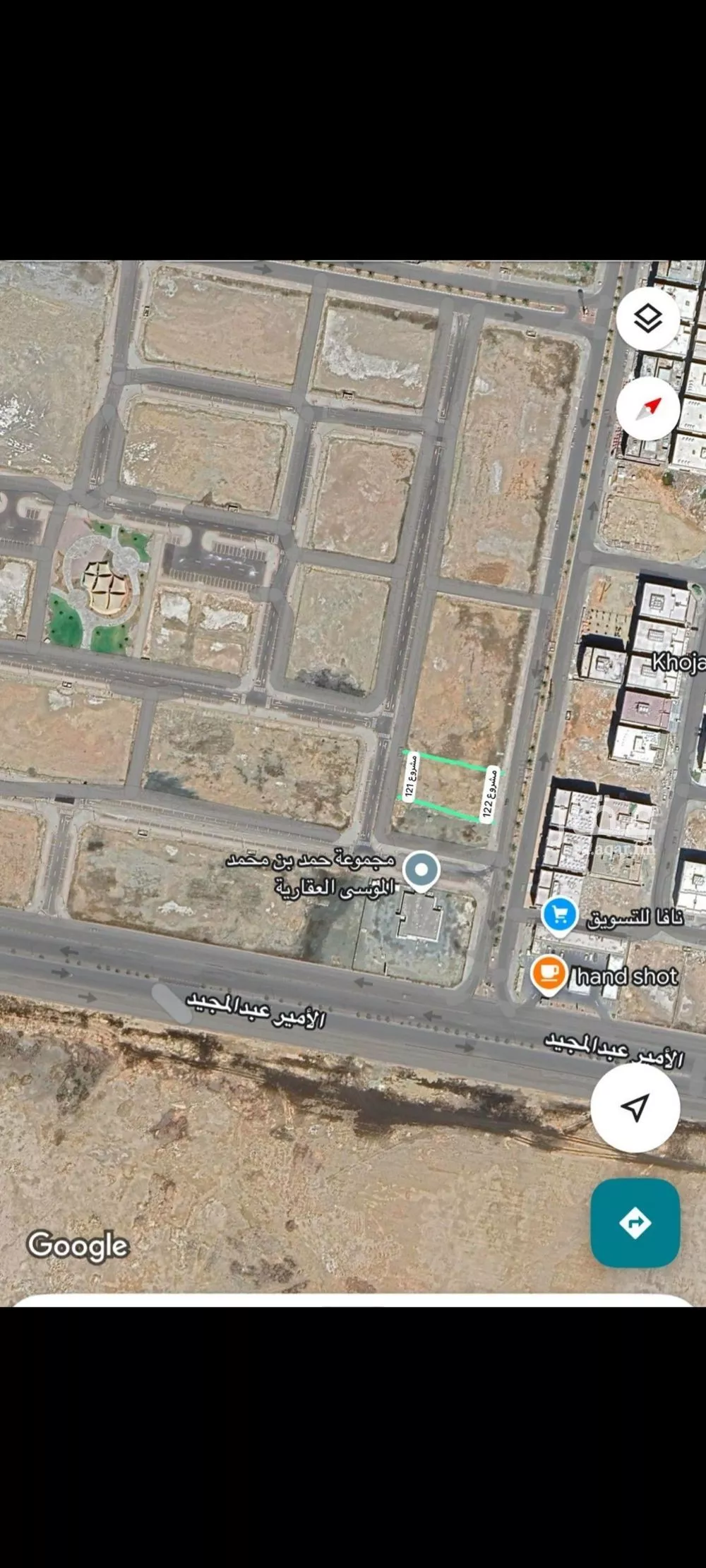Open the map layers selector

tap(647, 320)
